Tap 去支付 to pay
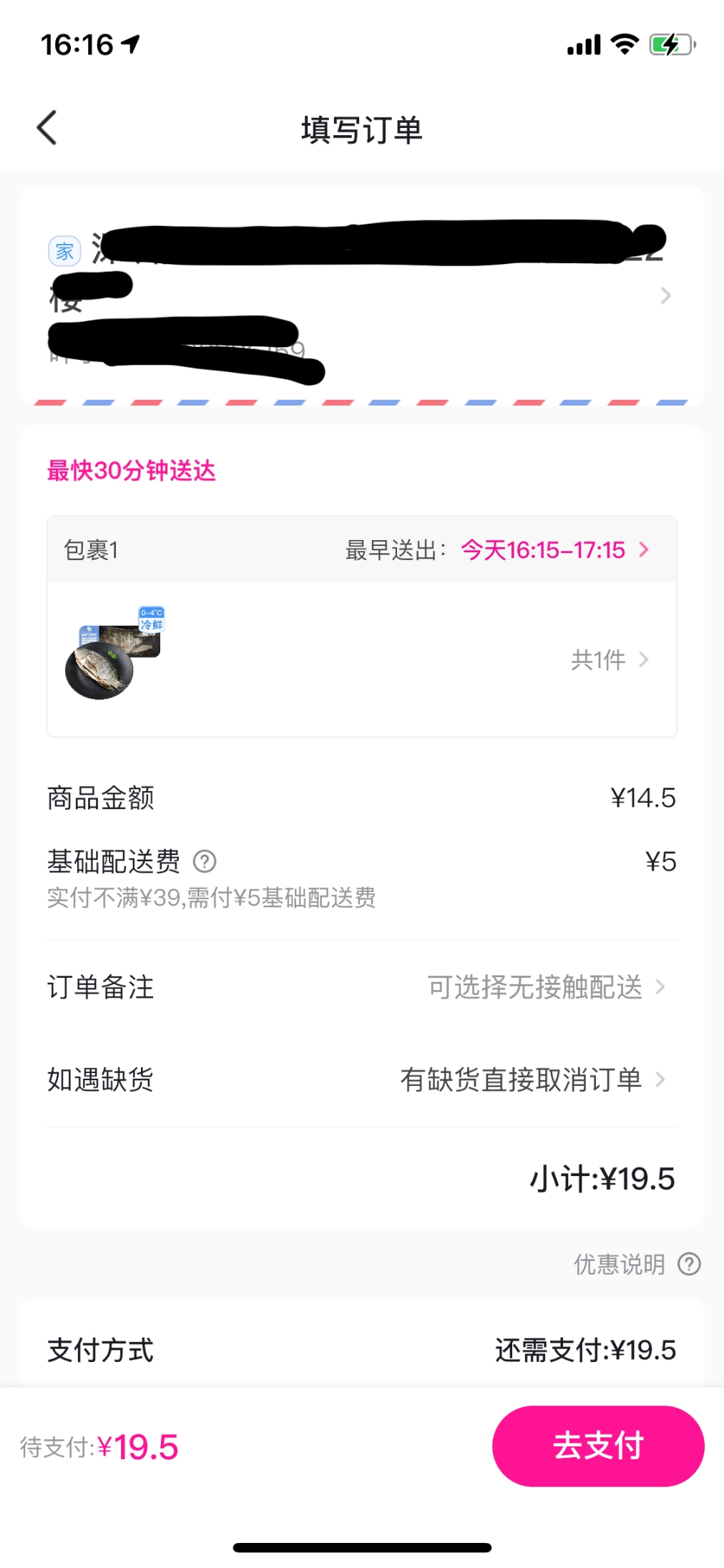The width and height of the screenshot is (724, 1568). tap(598, 1446)
